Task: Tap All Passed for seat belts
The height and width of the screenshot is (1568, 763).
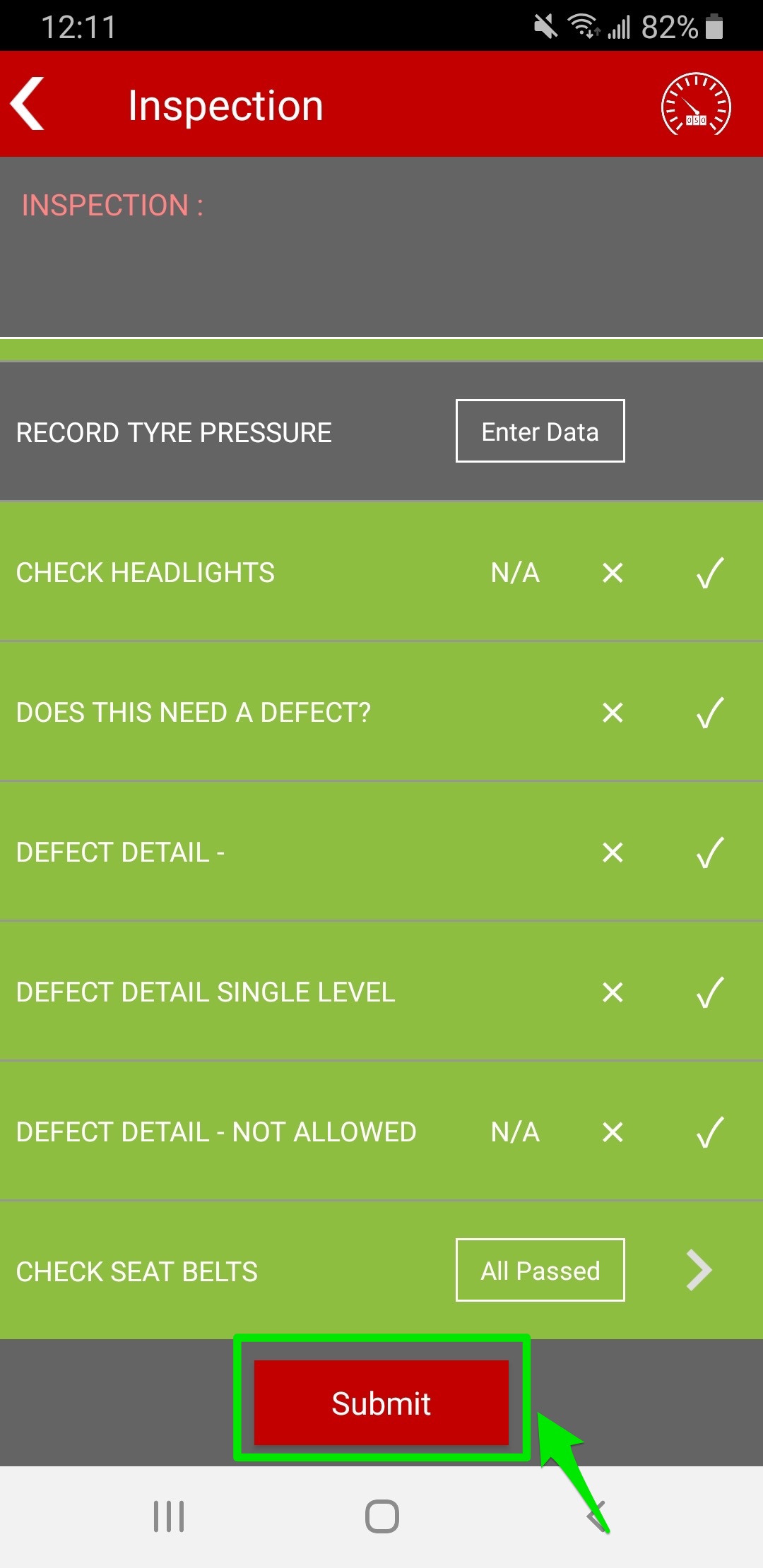Action: pos(540,1270)
